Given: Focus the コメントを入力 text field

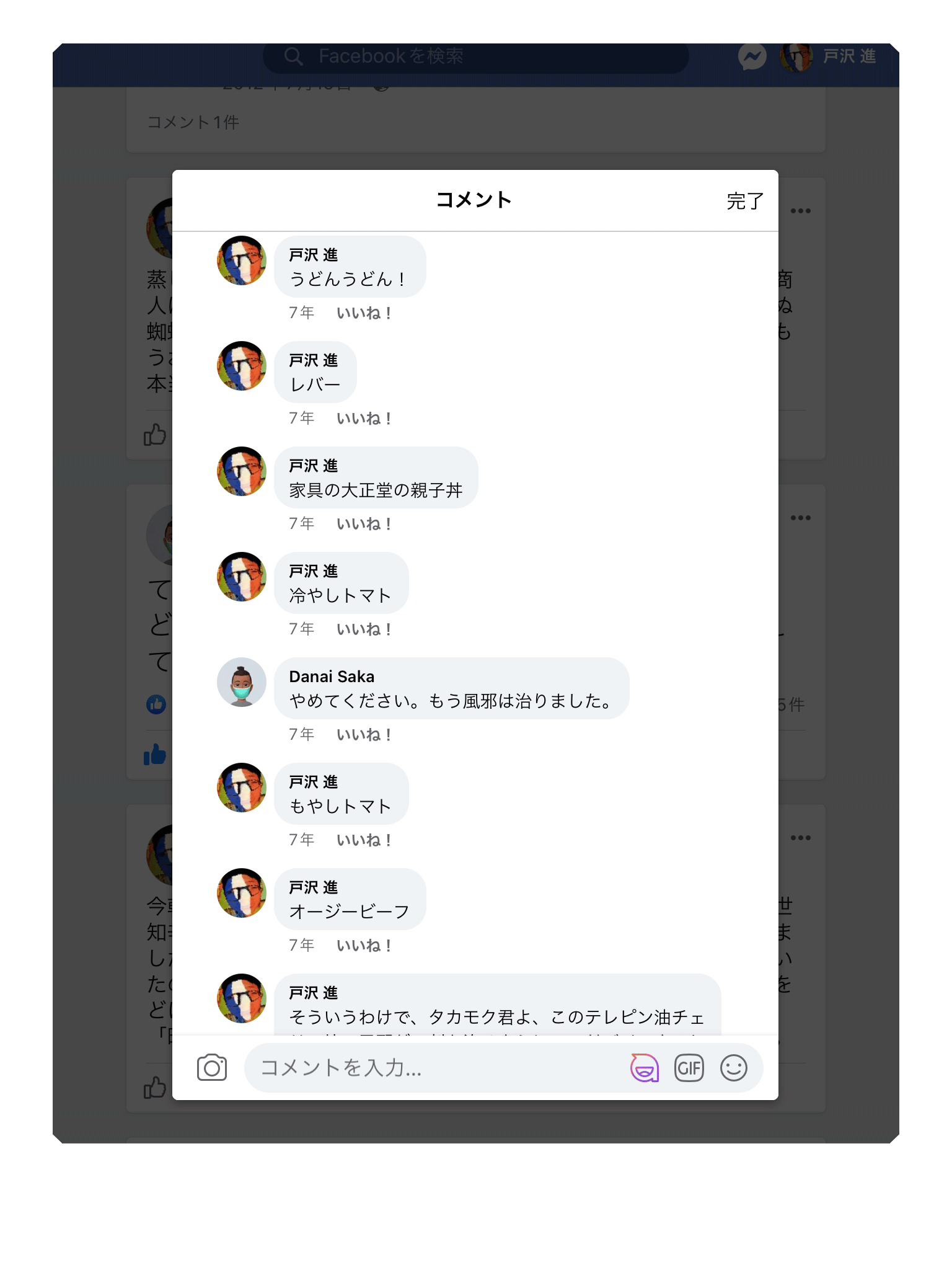Looking at the screenshot, I should tap(434, 1068).
